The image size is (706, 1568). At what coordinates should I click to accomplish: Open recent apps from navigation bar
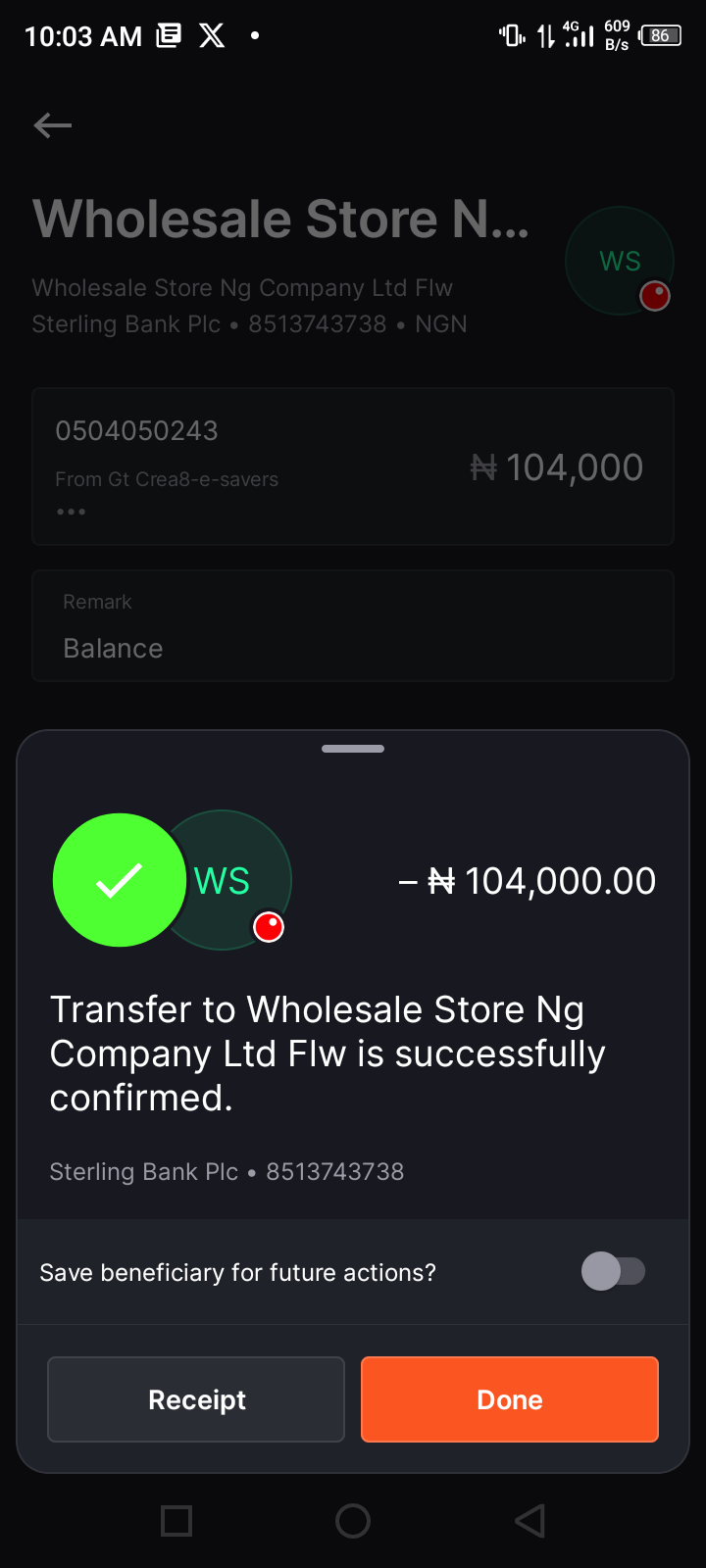click(176, 1521)
